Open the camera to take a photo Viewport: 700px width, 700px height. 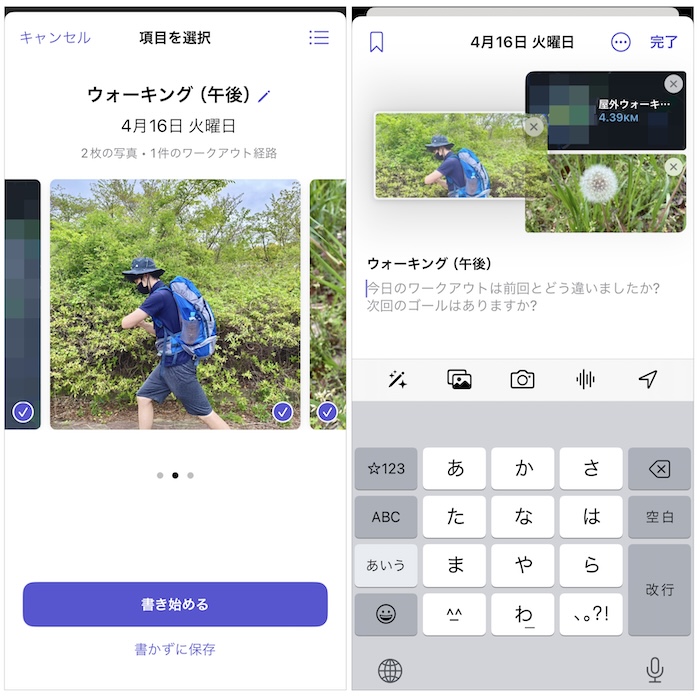[522, 379]
